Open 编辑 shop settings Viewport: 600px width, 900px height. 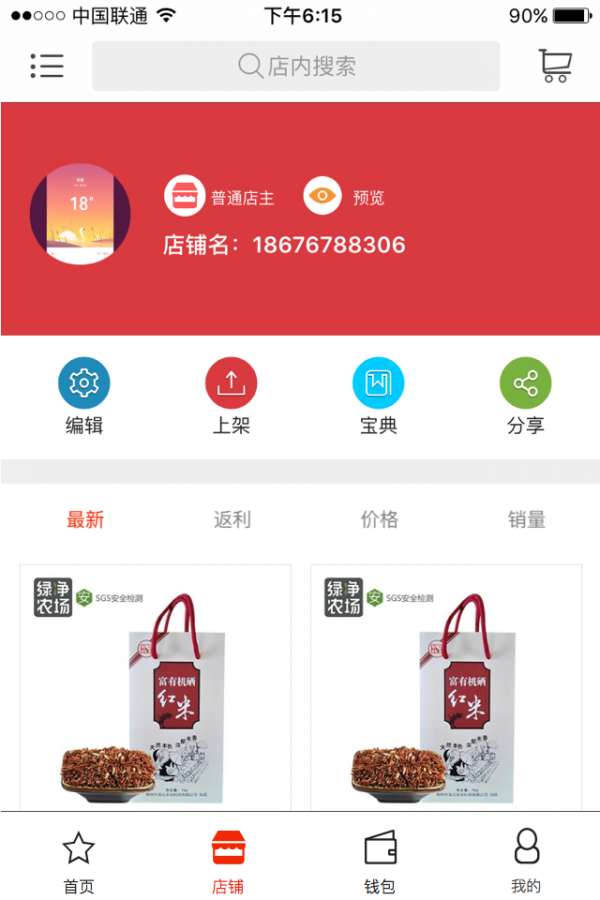(84, 397)
